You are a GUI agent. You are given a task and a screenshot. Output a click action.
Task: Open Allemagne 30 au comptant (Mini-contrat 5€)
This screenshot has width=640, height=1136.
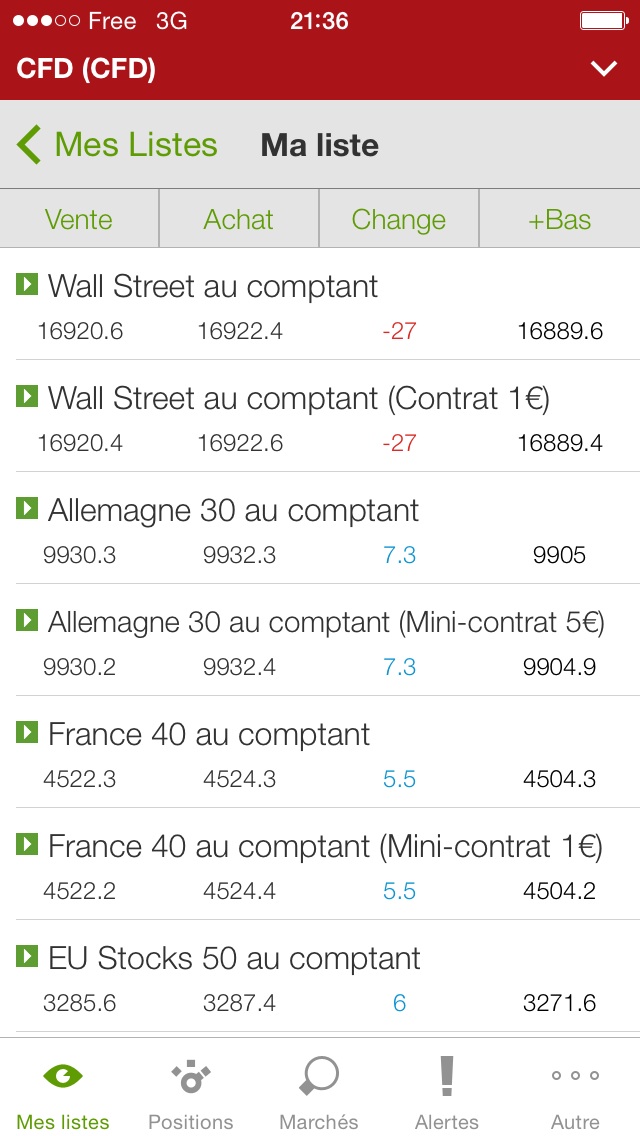(326, 623)
